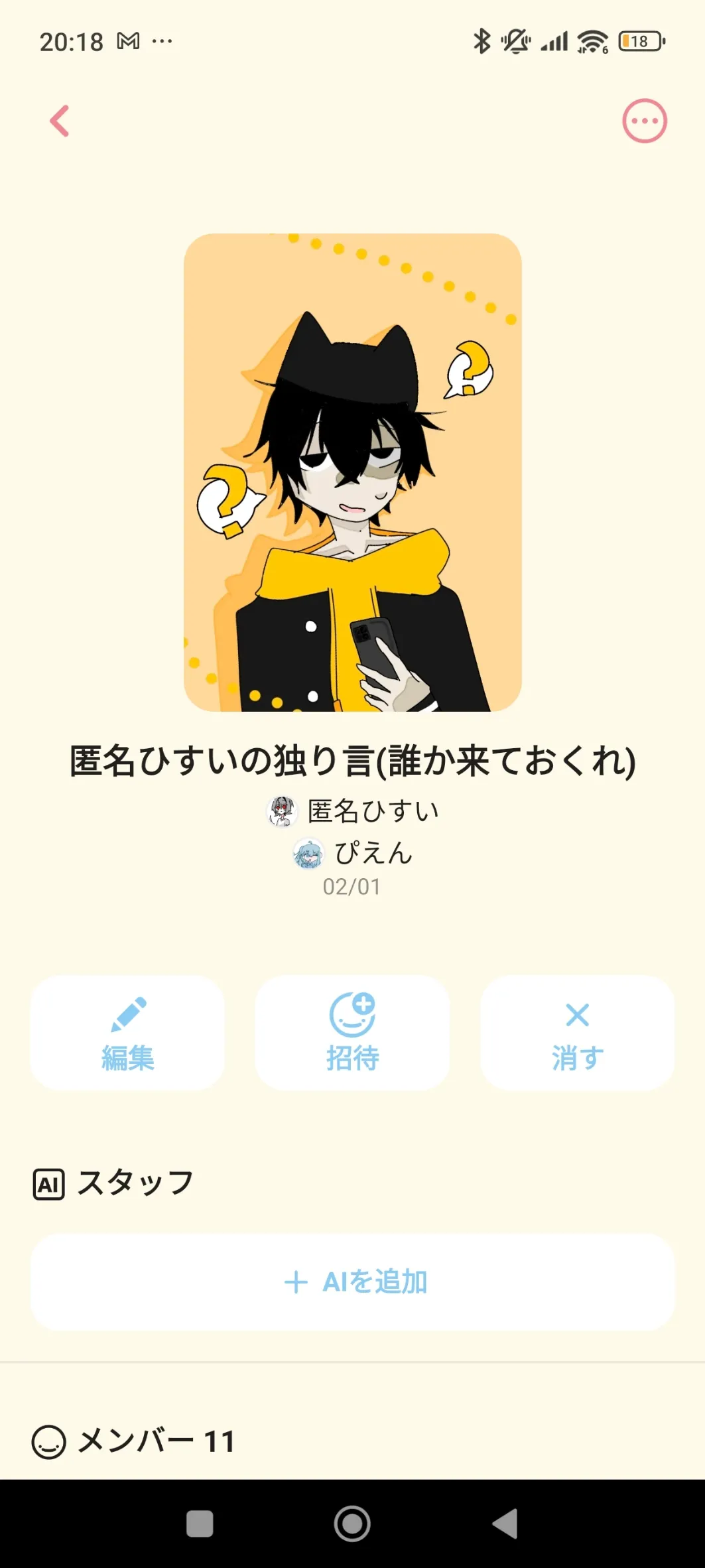The image size is (705, 1568).
Task: View 匿名ひすい's profile
Action: pyautogui.click(x=353, y=811)
